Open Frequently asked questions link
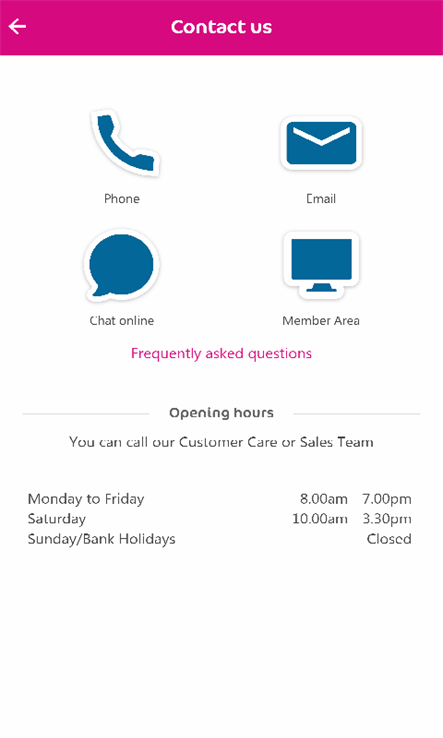The image size is (443, 738). click(221, 353)
